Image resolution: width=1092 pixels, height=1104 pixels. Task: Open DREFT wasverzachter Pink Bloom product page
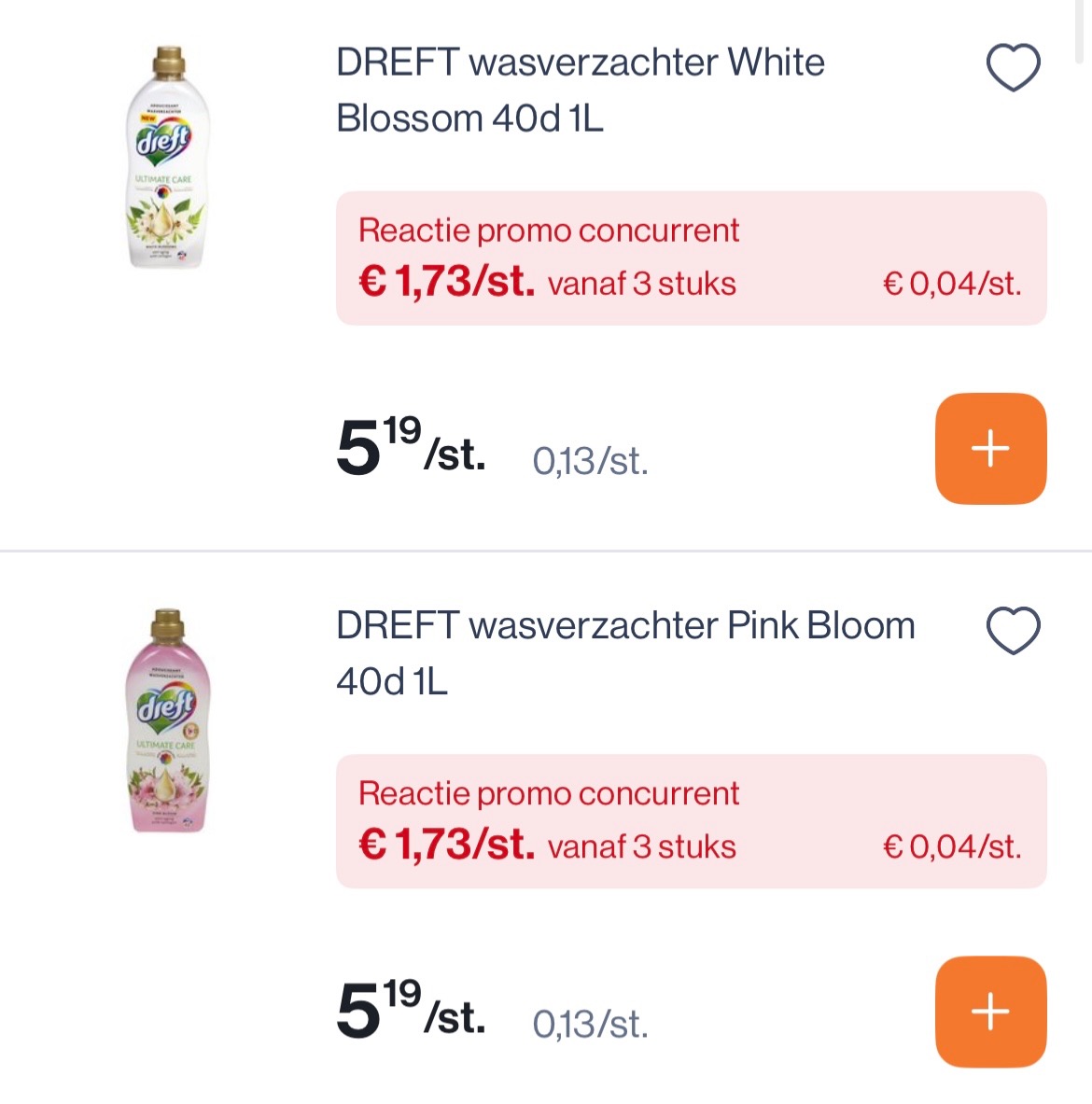[x=623, y=653]
